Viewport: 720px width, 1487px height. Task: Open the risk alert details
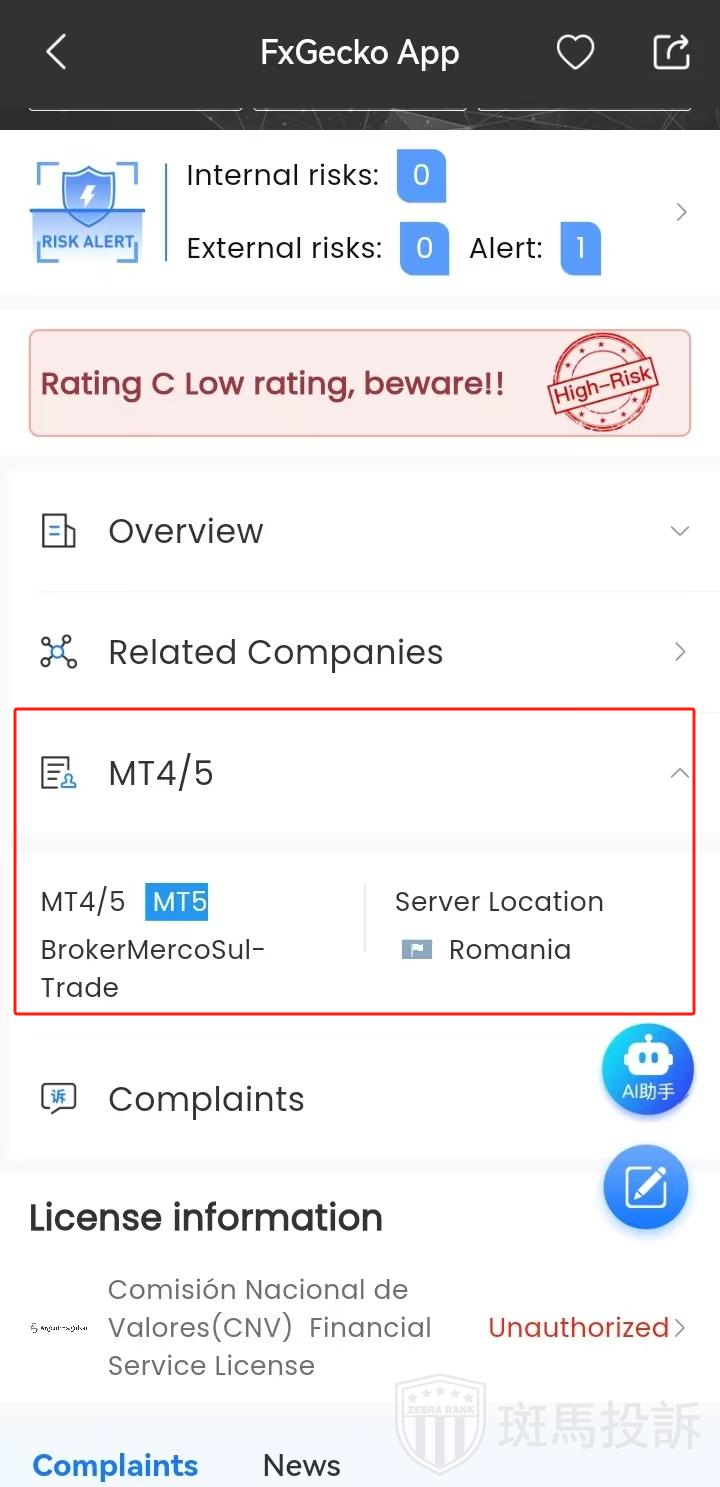tap(680, 212)
